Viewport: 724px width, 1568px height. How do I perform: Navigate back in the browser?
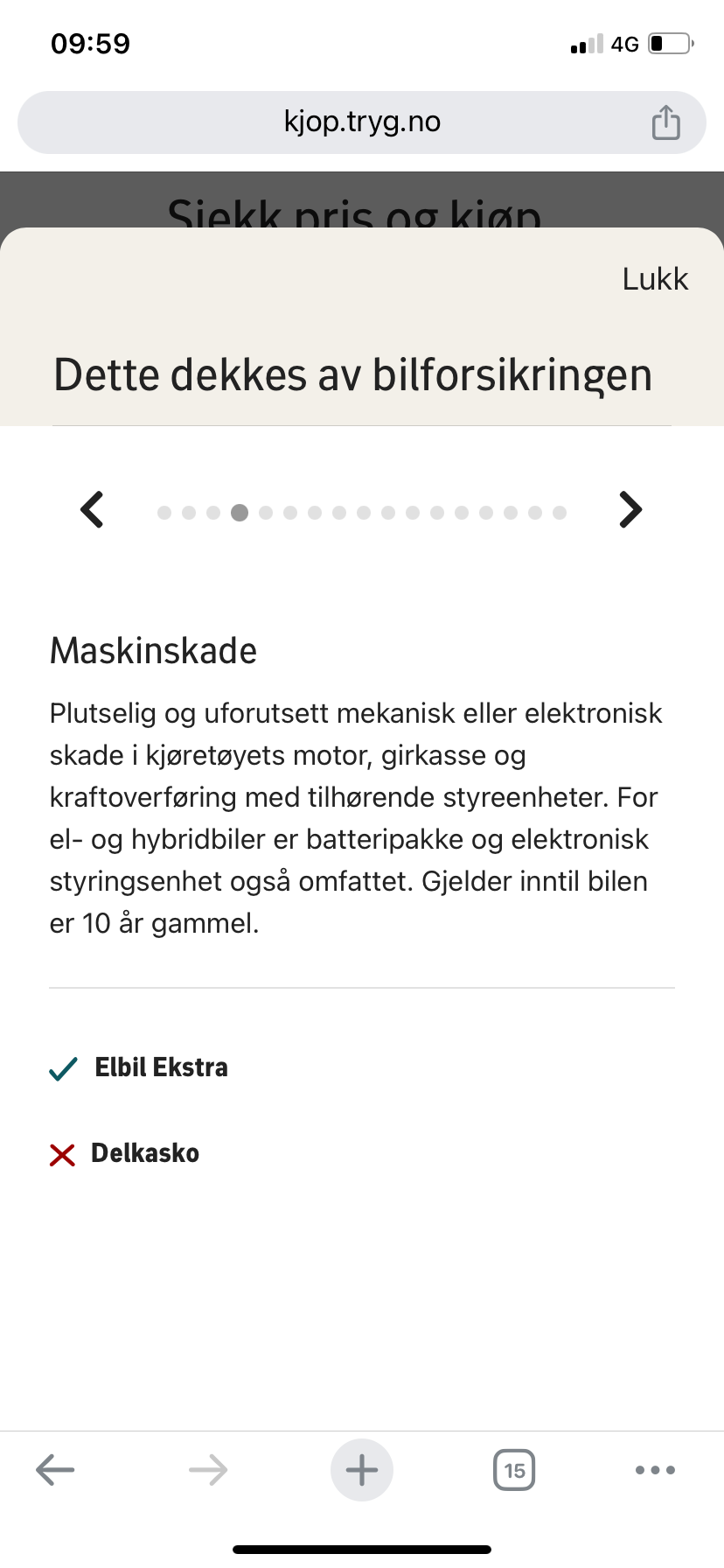[55, 1470]
